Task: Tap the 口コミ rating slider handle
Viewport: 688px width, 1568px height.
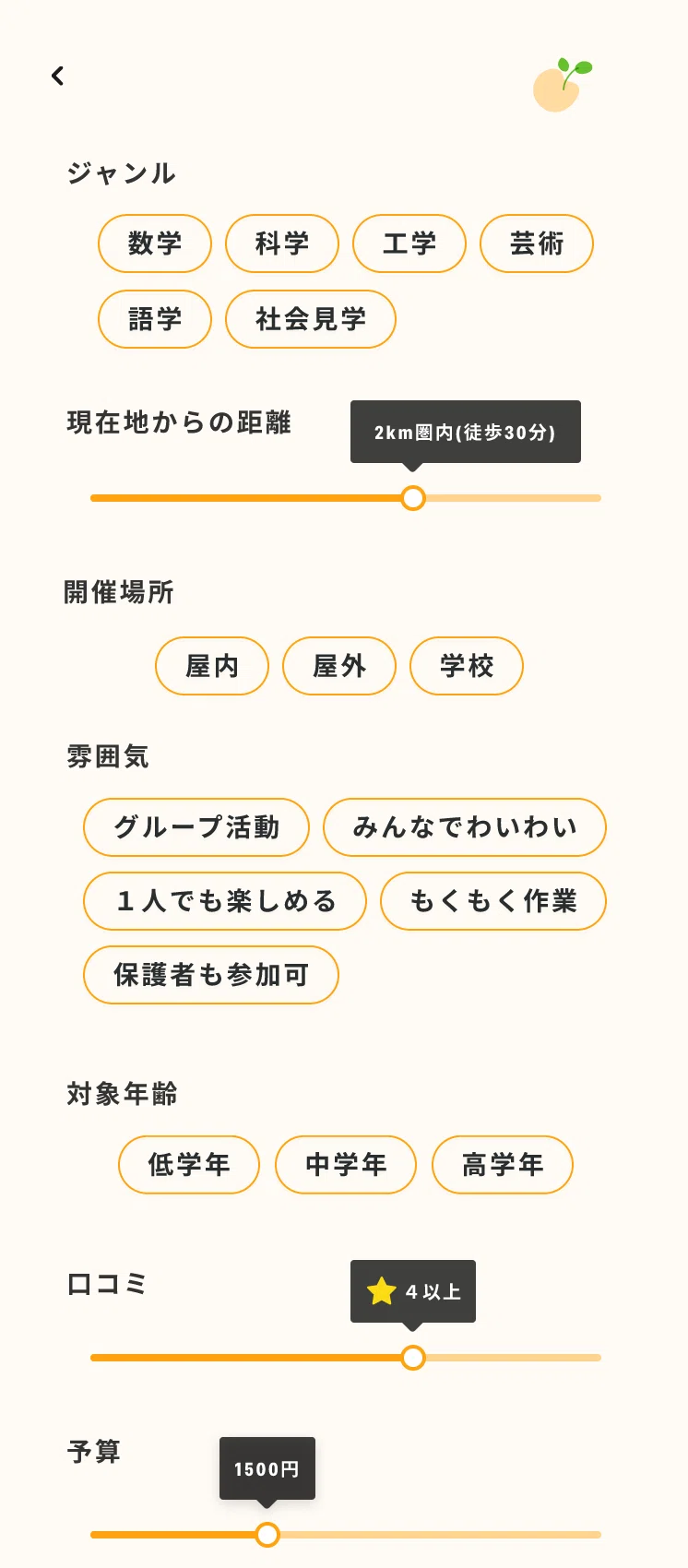Action: tap(413, 1358)
